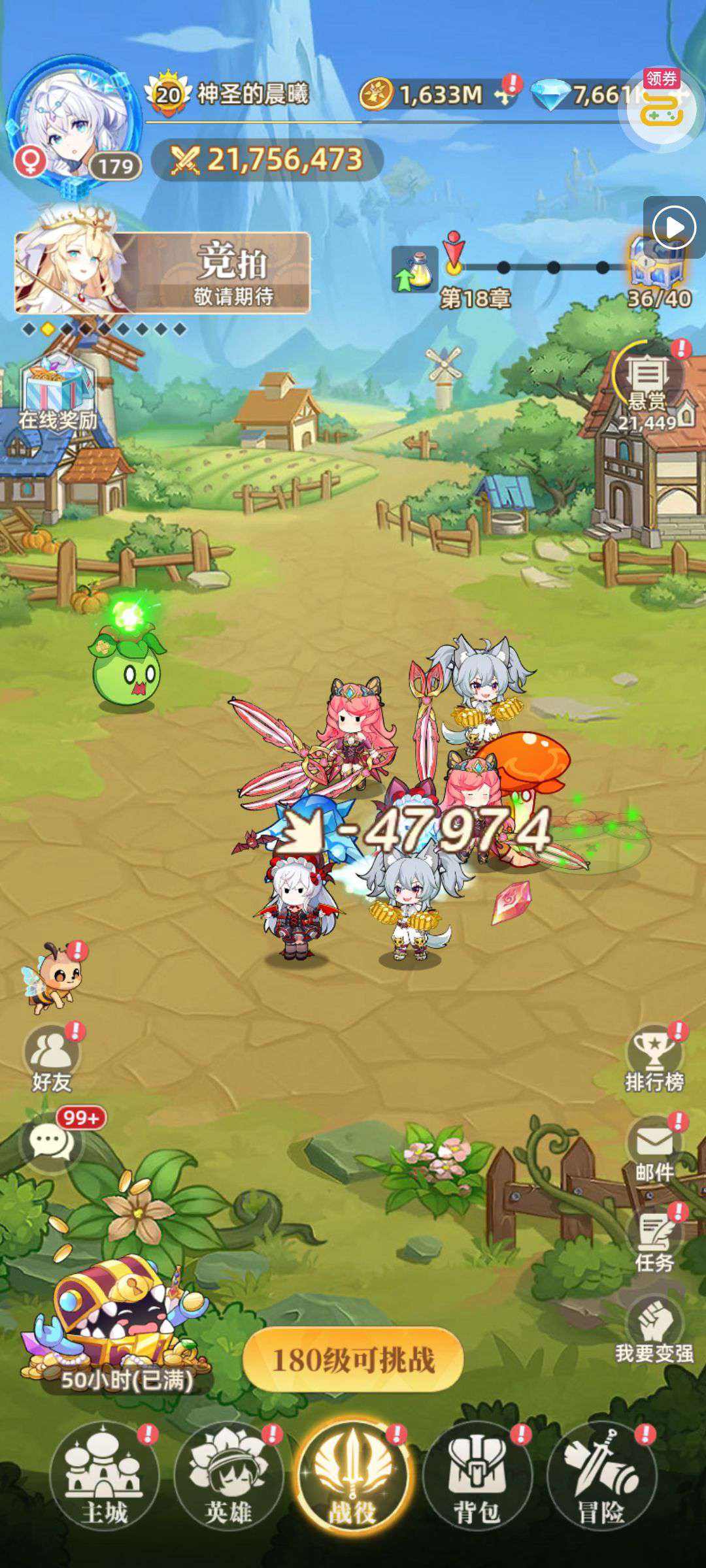Viewport: 706px width, 1568px height.
Task: Tap the 180级可挑战 challenge button
Action: pos(353,1360)
